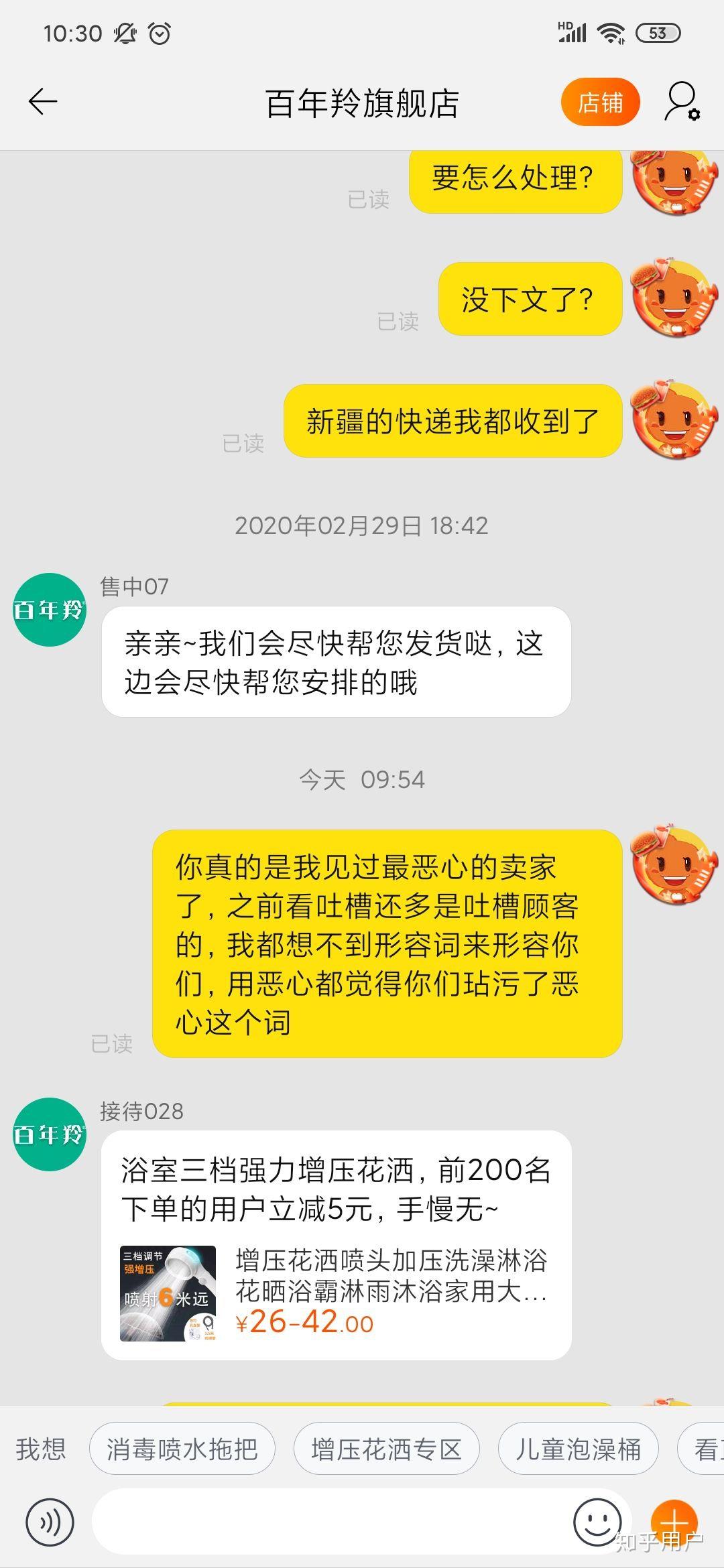Open the emoji picker
Screen dimensions: 724x1568
click(x=597, y=1522)
